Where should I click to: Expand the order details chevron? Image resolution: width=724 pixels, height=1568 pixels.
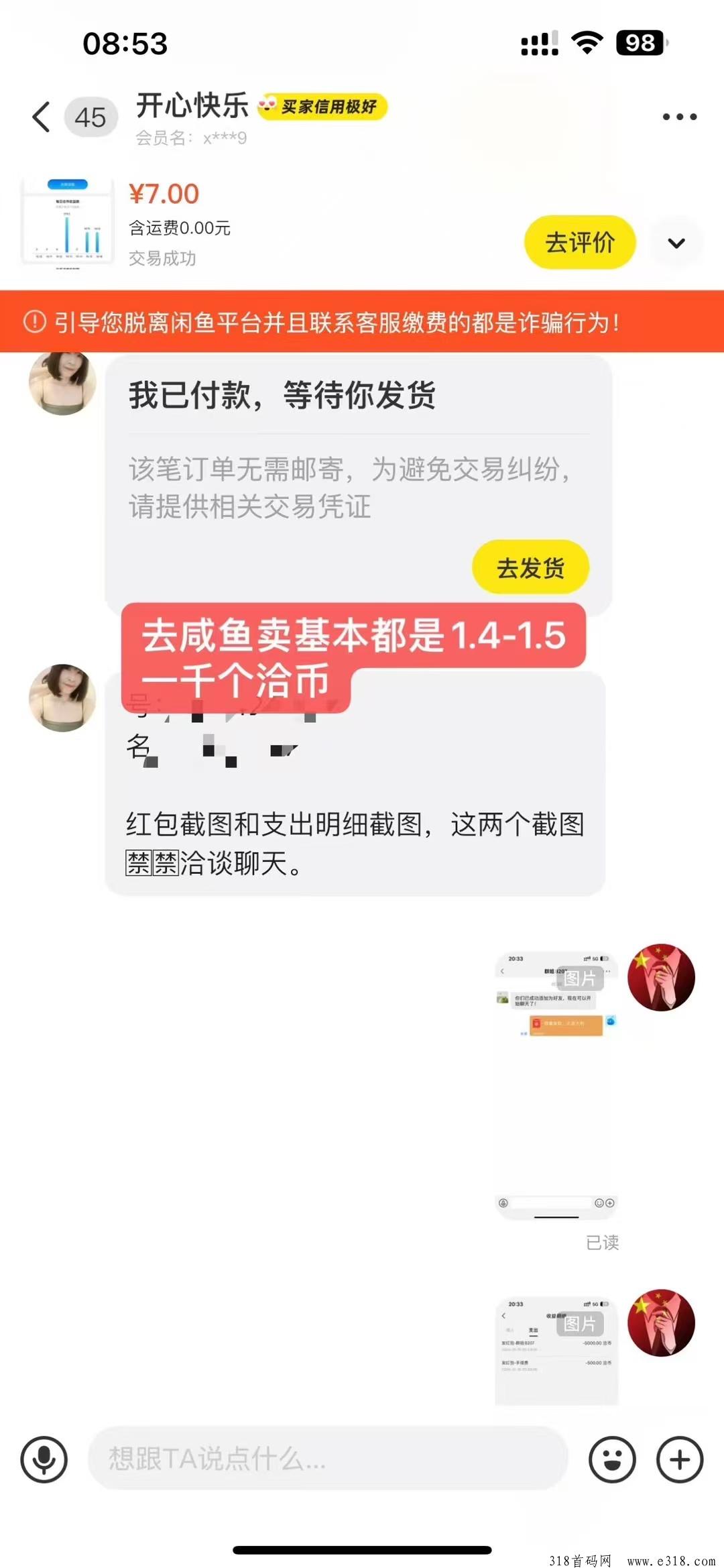[x=676, y=243]
